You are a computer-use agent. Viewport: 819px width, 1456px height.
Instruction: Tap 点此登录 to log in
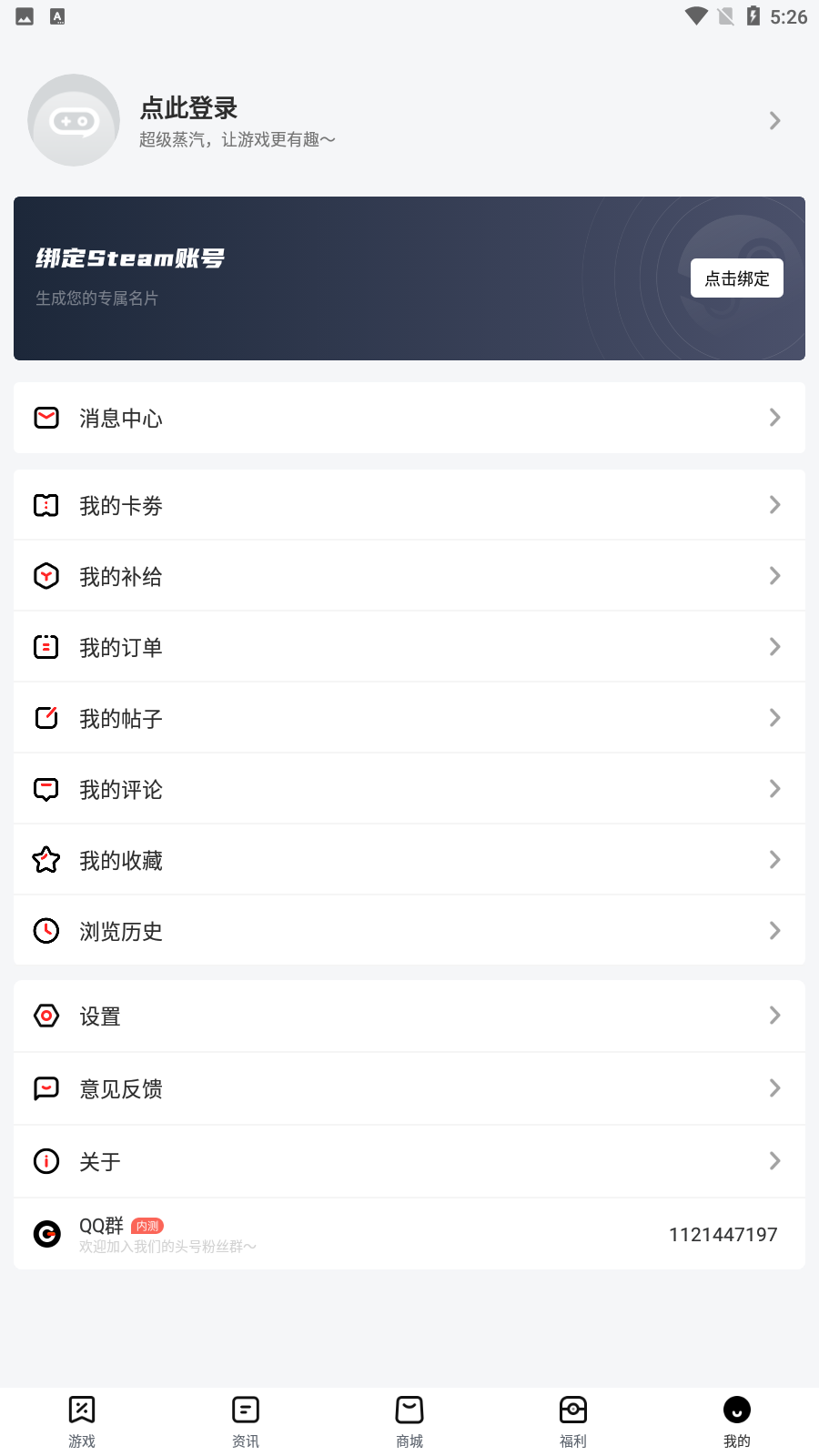tap(188, 108)
